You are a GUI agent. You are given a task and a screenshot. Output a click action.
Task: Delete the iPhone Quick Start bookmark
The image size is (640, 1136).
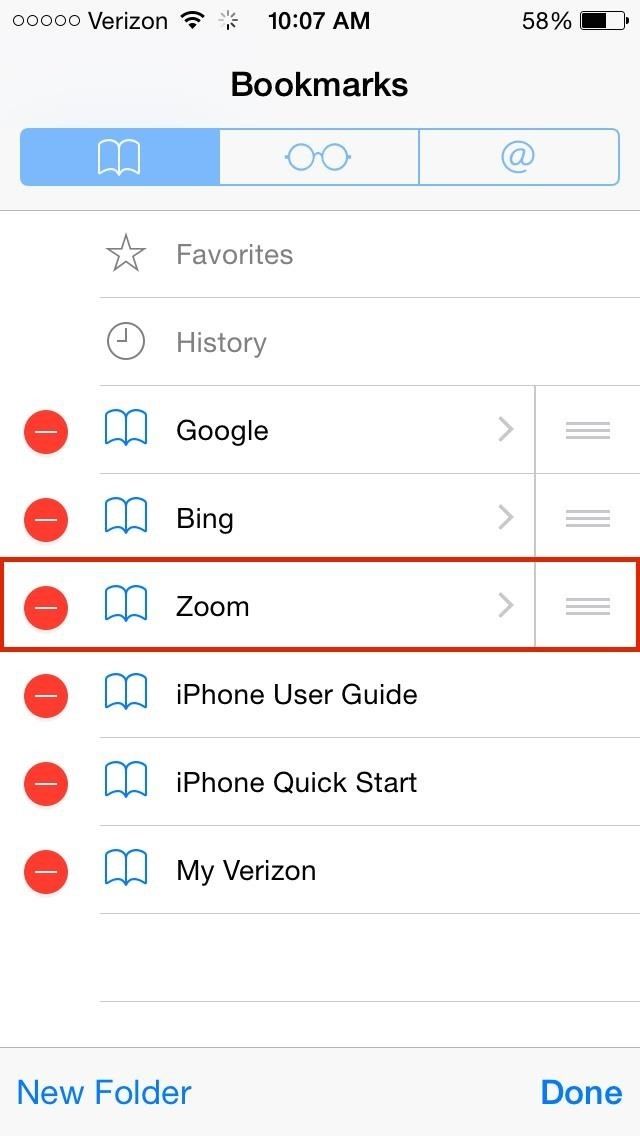pyautogui.click(x=45, y=783)
